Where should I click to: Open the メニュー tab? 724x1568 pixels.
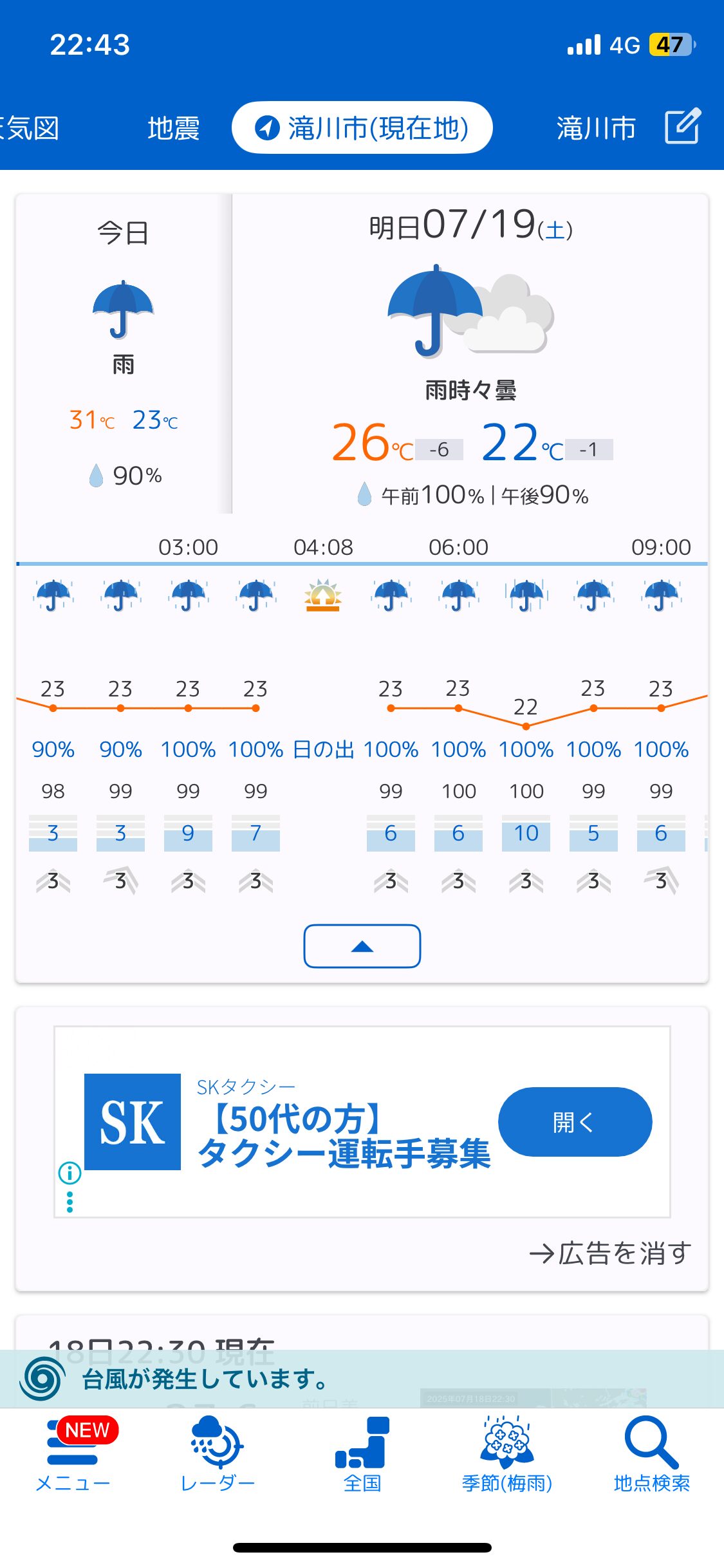click(73, 1455)
